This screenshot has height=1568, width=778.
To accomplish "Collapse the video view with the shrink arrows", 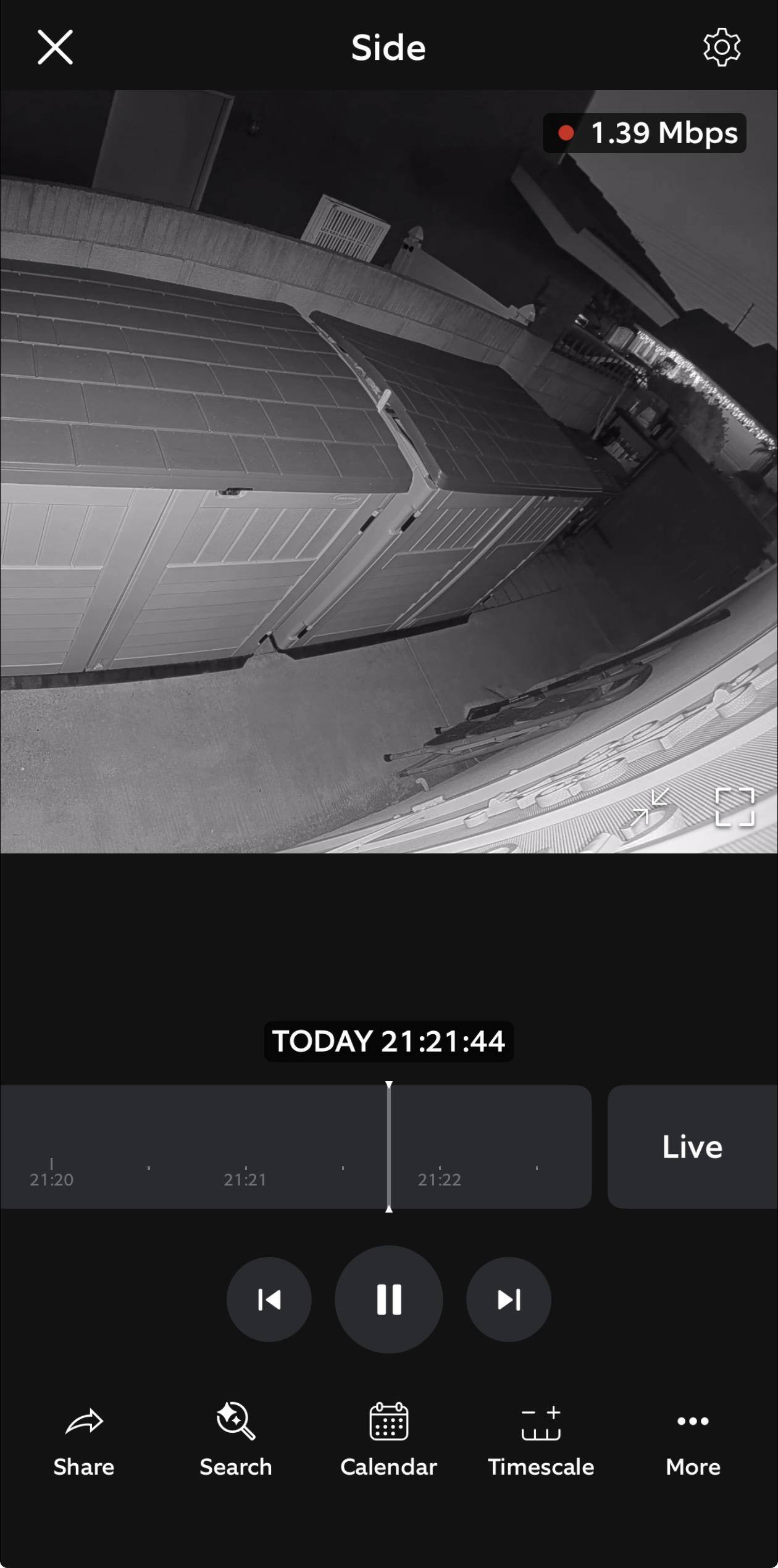I will (x=650, y=806).
